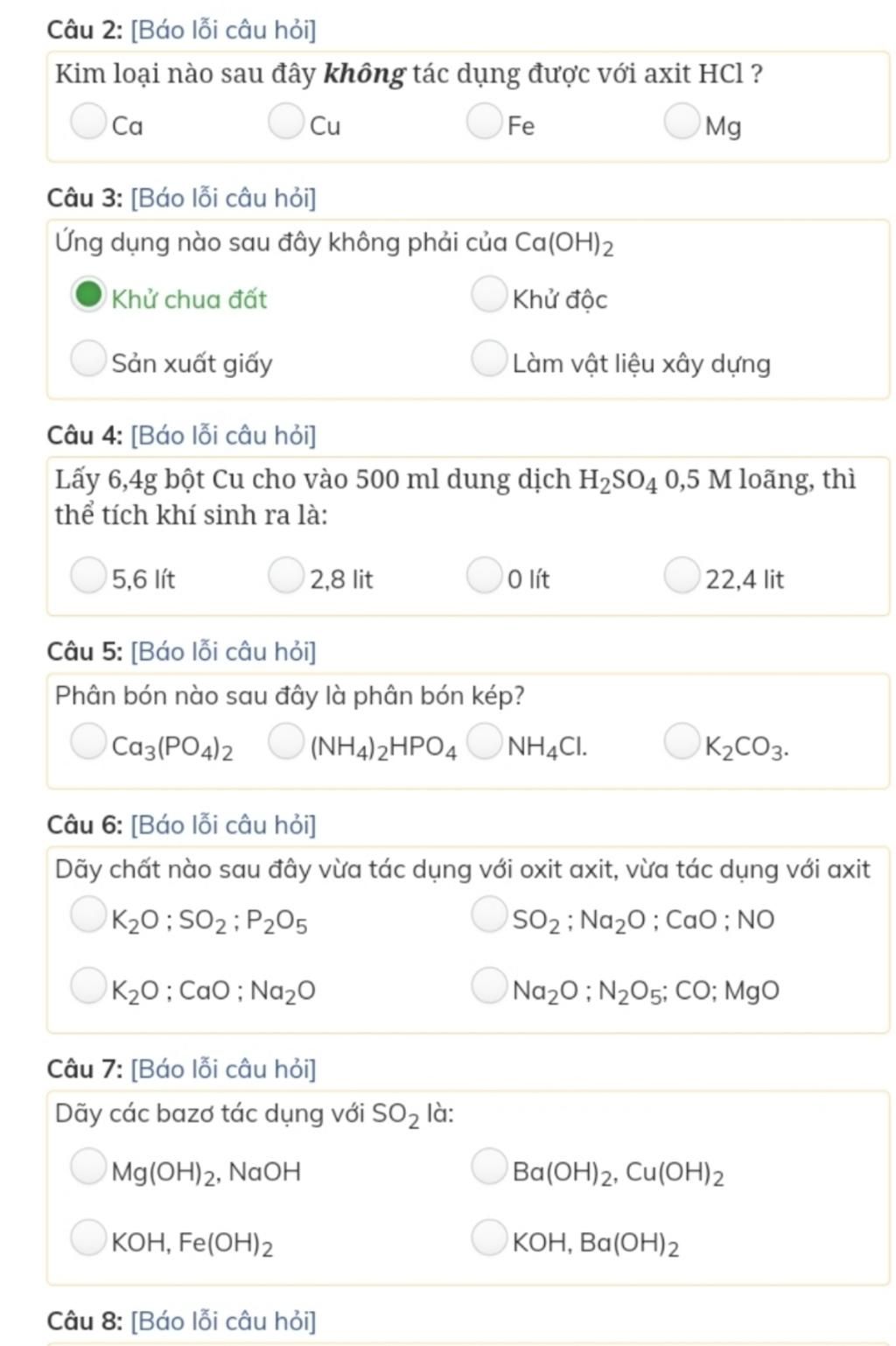
Task: Open 'Báo lỗi câu hỏi' for Câu 5
Action: tap(223, 652)
